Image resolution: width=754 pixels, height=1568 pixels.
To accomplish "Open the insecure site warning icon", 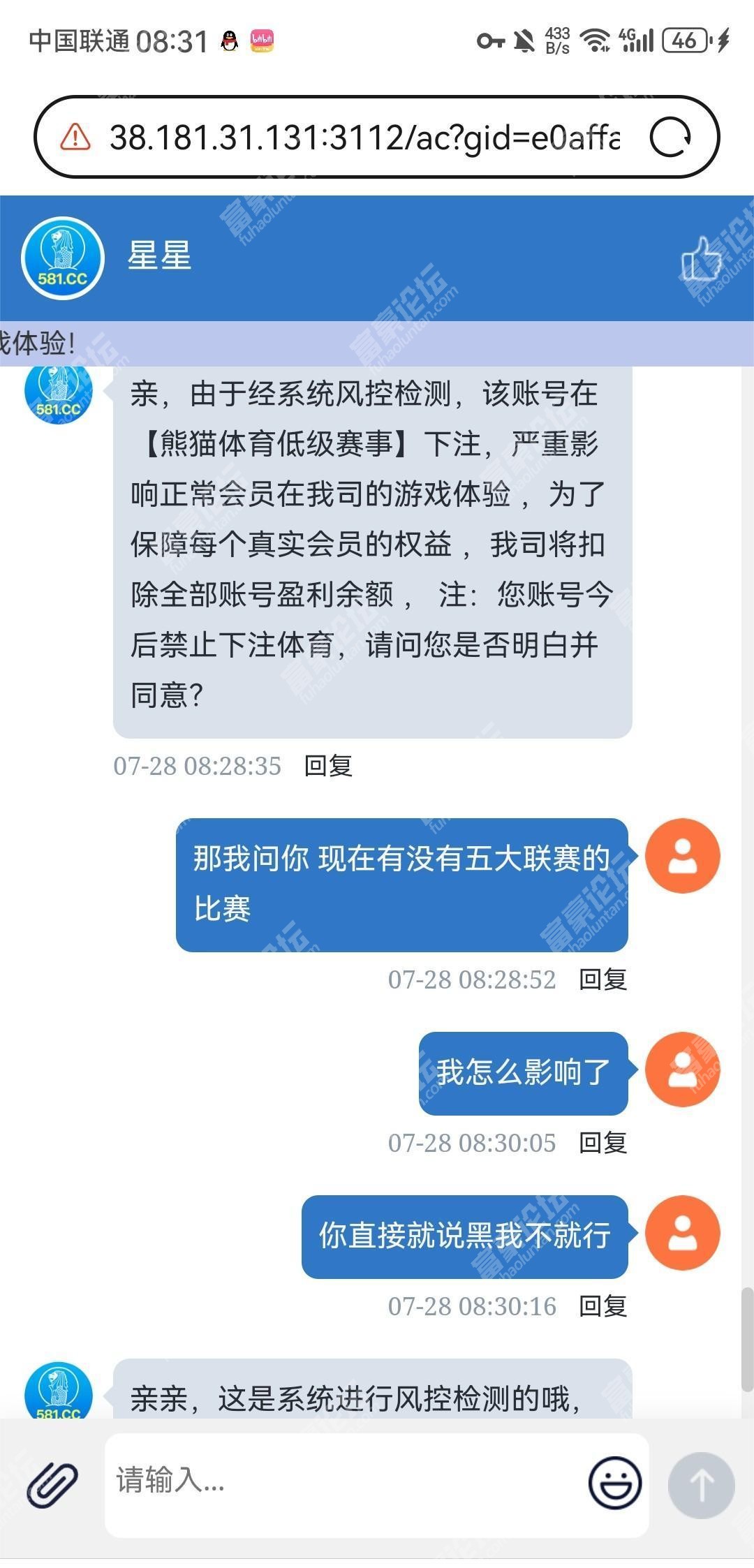I will [75, 137].
